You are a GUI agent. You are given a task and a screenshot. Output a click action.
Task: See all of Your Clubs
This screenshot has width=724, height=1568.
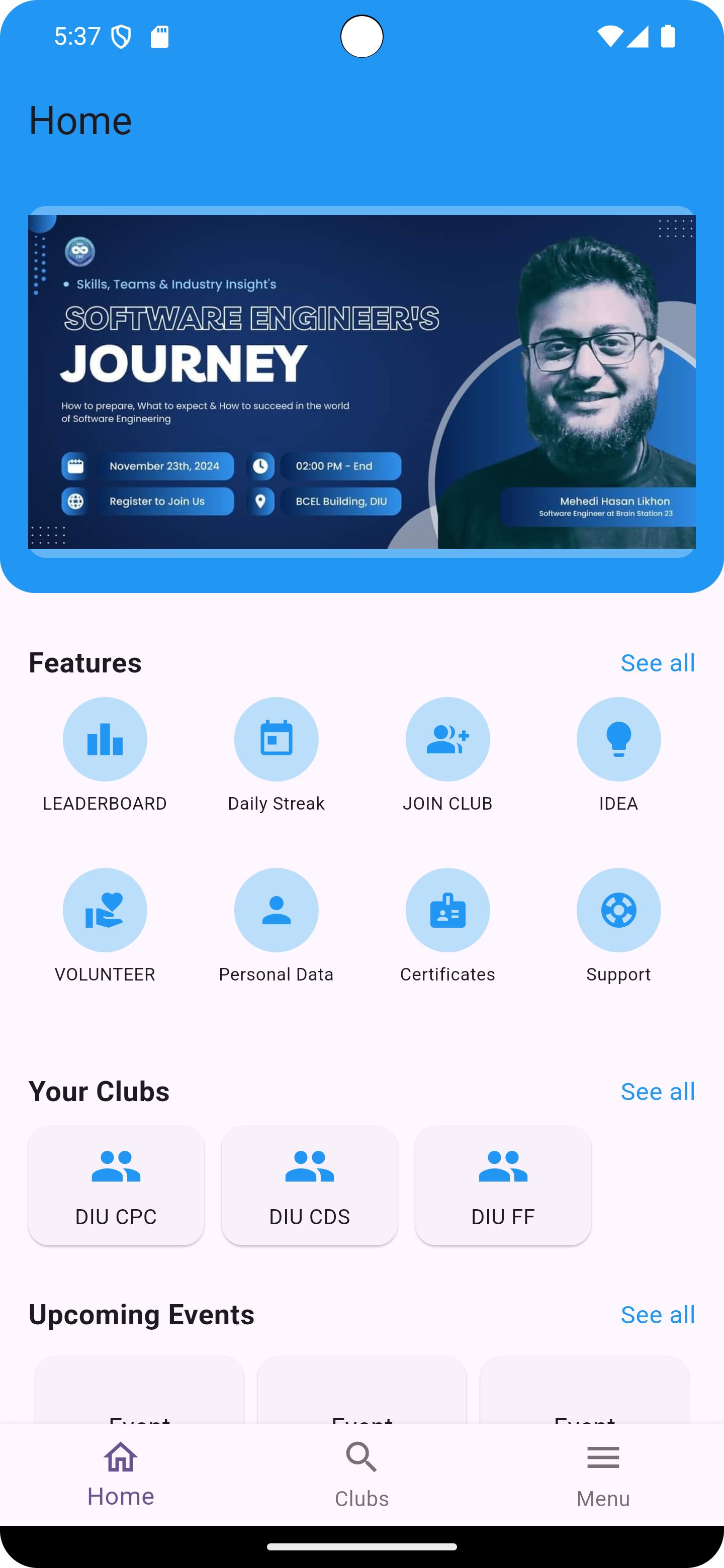pos(658,1092)
